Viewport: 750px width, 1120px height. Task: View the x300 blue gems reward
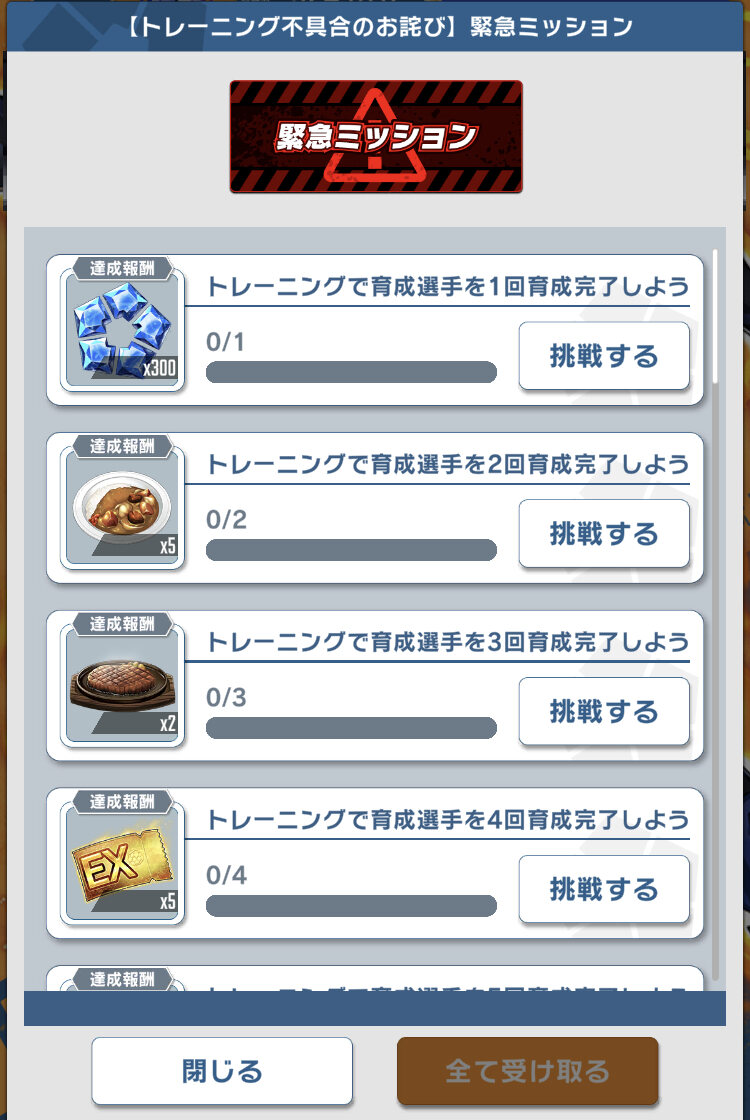[122, 330]
